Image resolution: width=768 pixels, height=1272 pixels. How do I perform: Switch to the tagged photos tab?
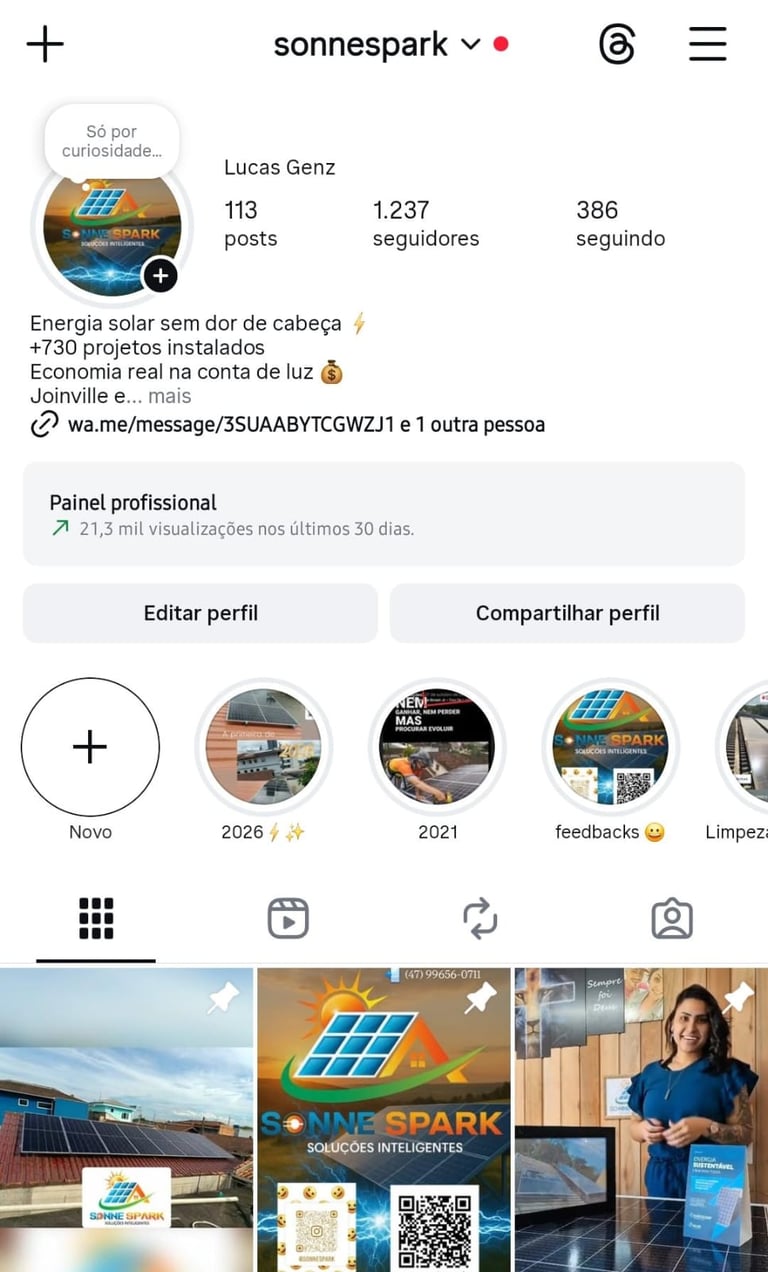pos(672,918)
